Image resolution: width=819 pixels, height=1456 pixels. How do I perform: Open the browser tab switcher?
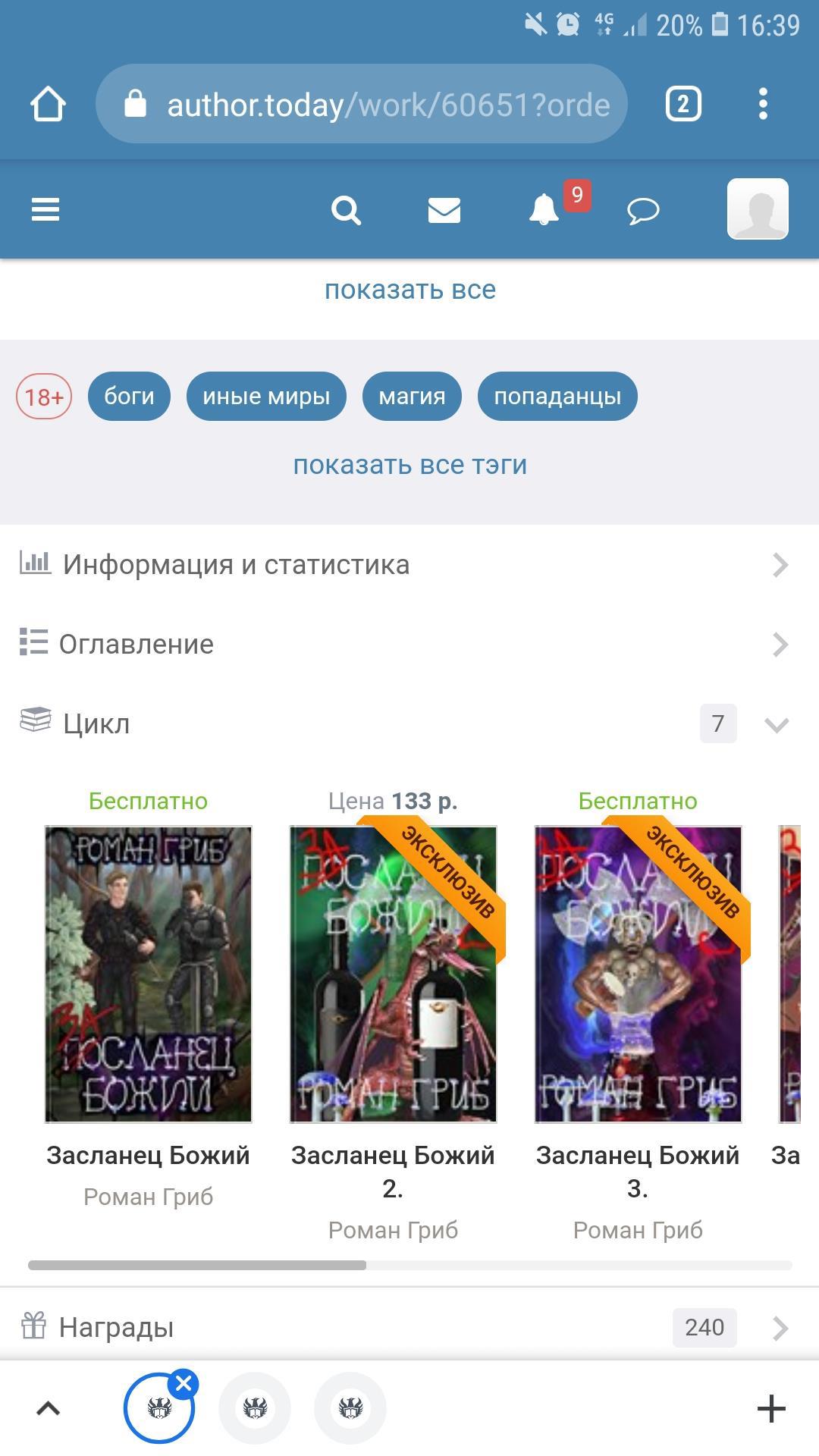[682, 104]
